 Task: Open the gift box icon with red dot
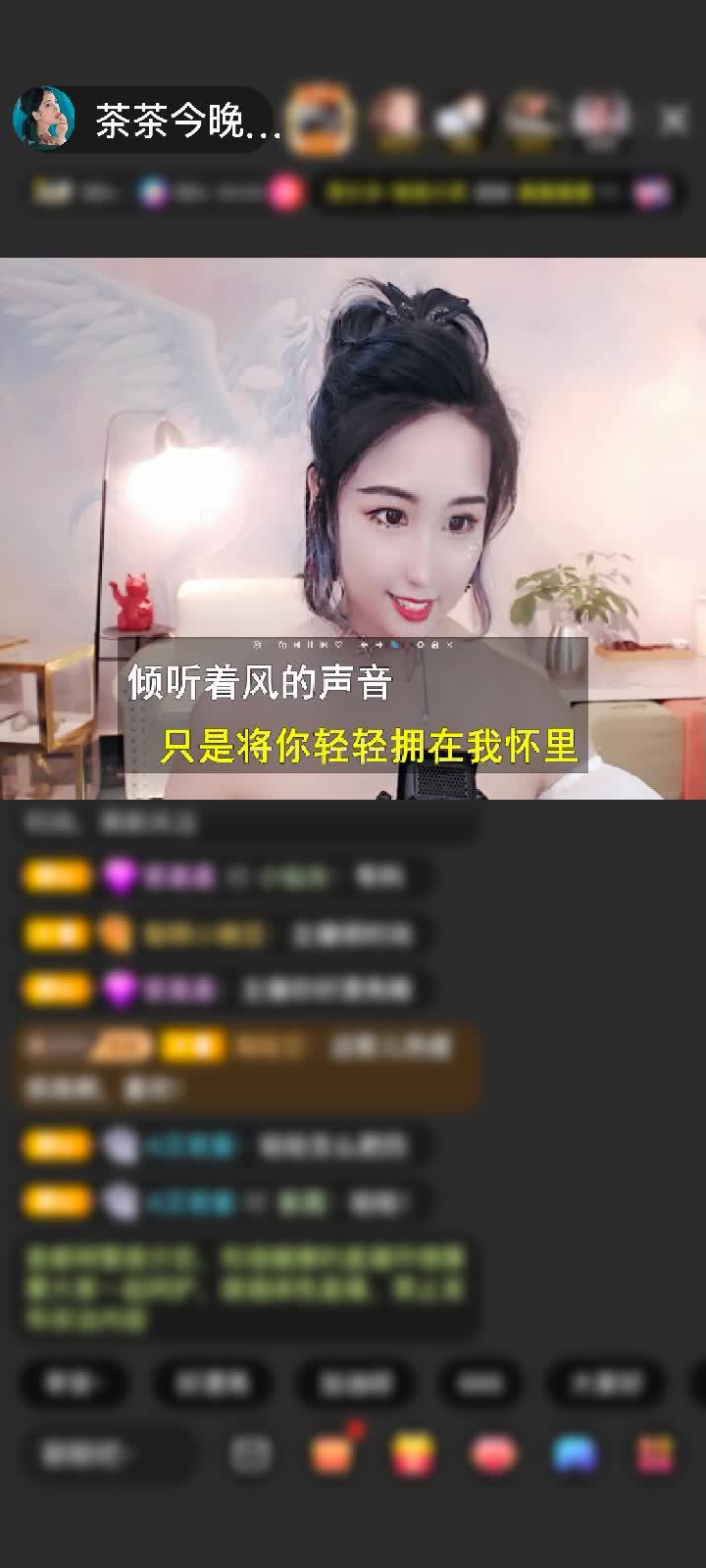[331, 1453]
